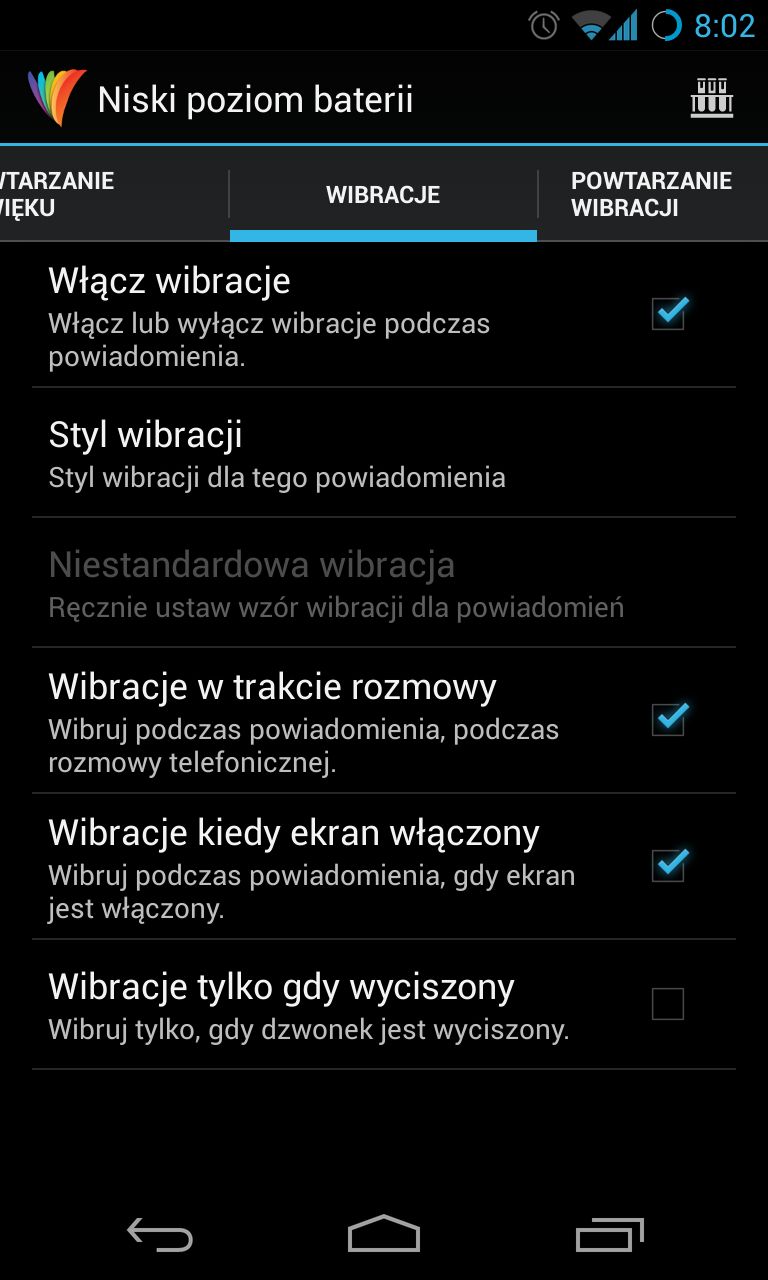Select the Wibracje tab
Viewport: 768px width, 1280px height.
(383, 194)
